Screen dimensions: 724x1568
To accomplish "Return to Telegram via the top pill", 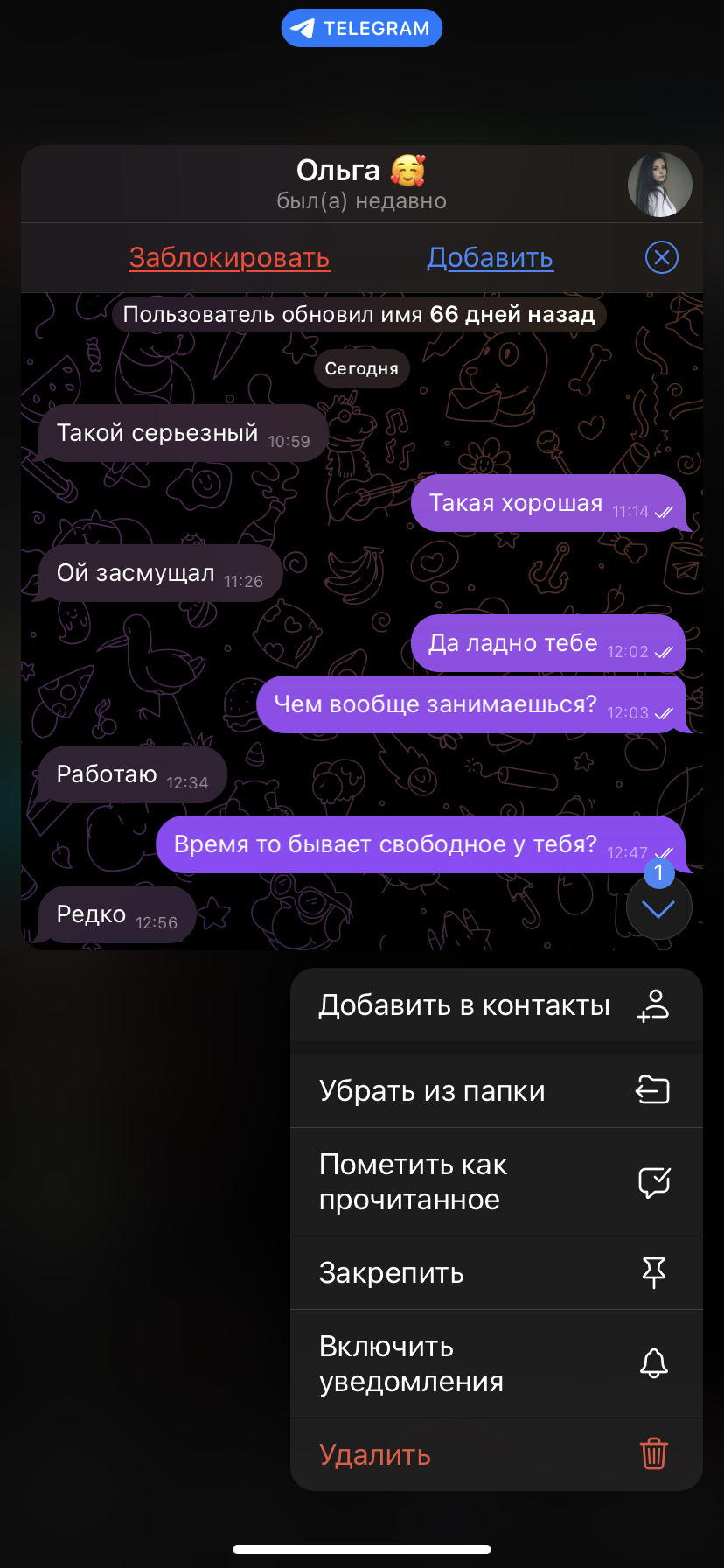I will 362,28.
